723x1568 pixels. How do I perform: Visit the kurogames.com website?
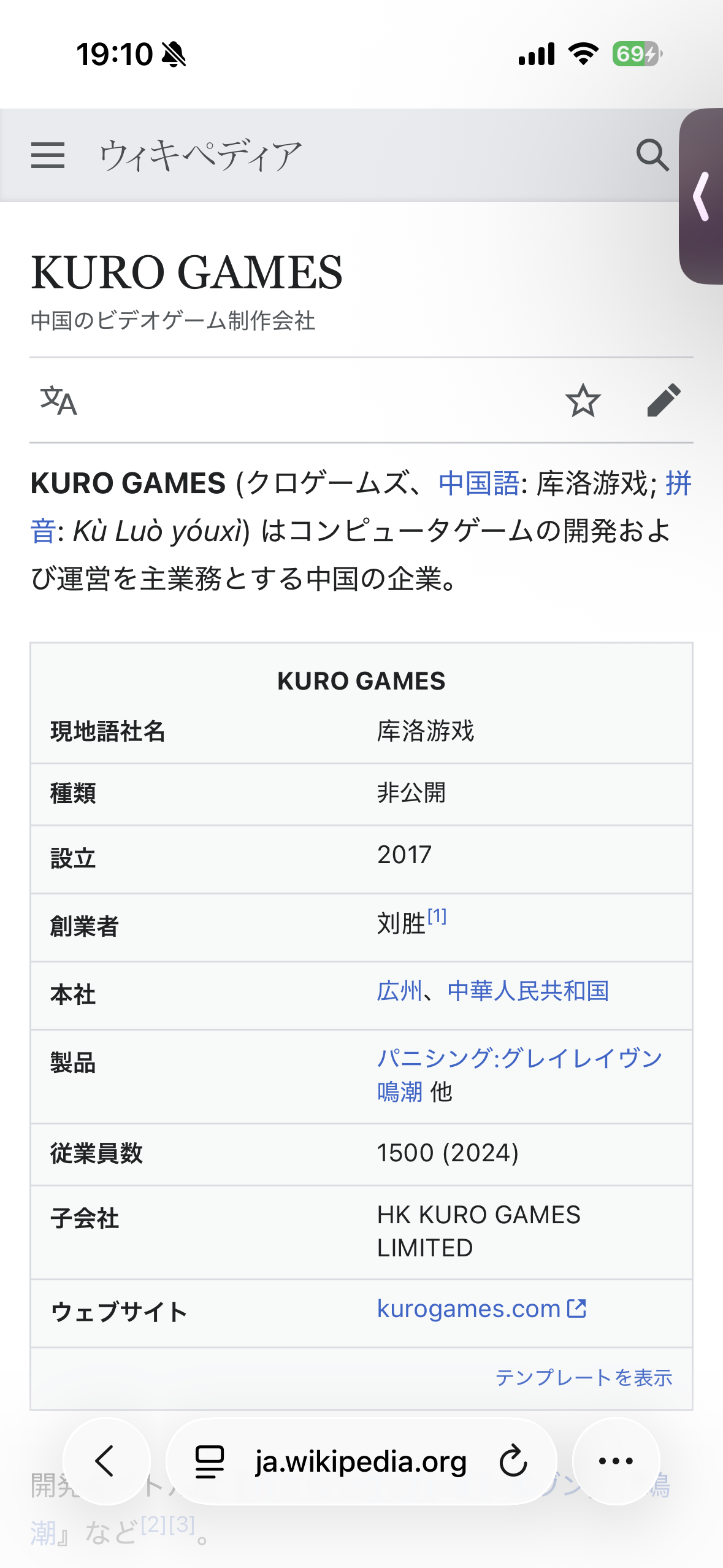469,1309
